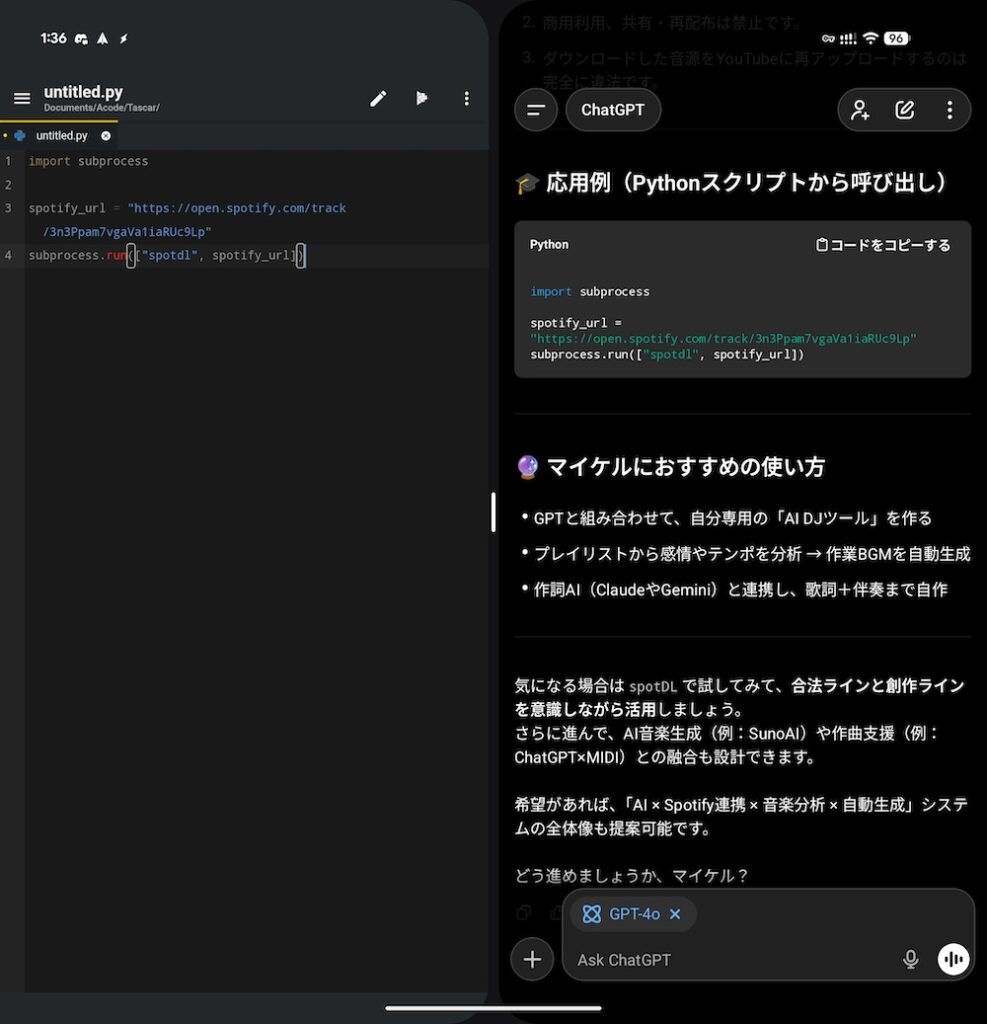Tap the pencil edit icon in Acode
This screenshot has width=987, height=1024.
click(378, 98)
